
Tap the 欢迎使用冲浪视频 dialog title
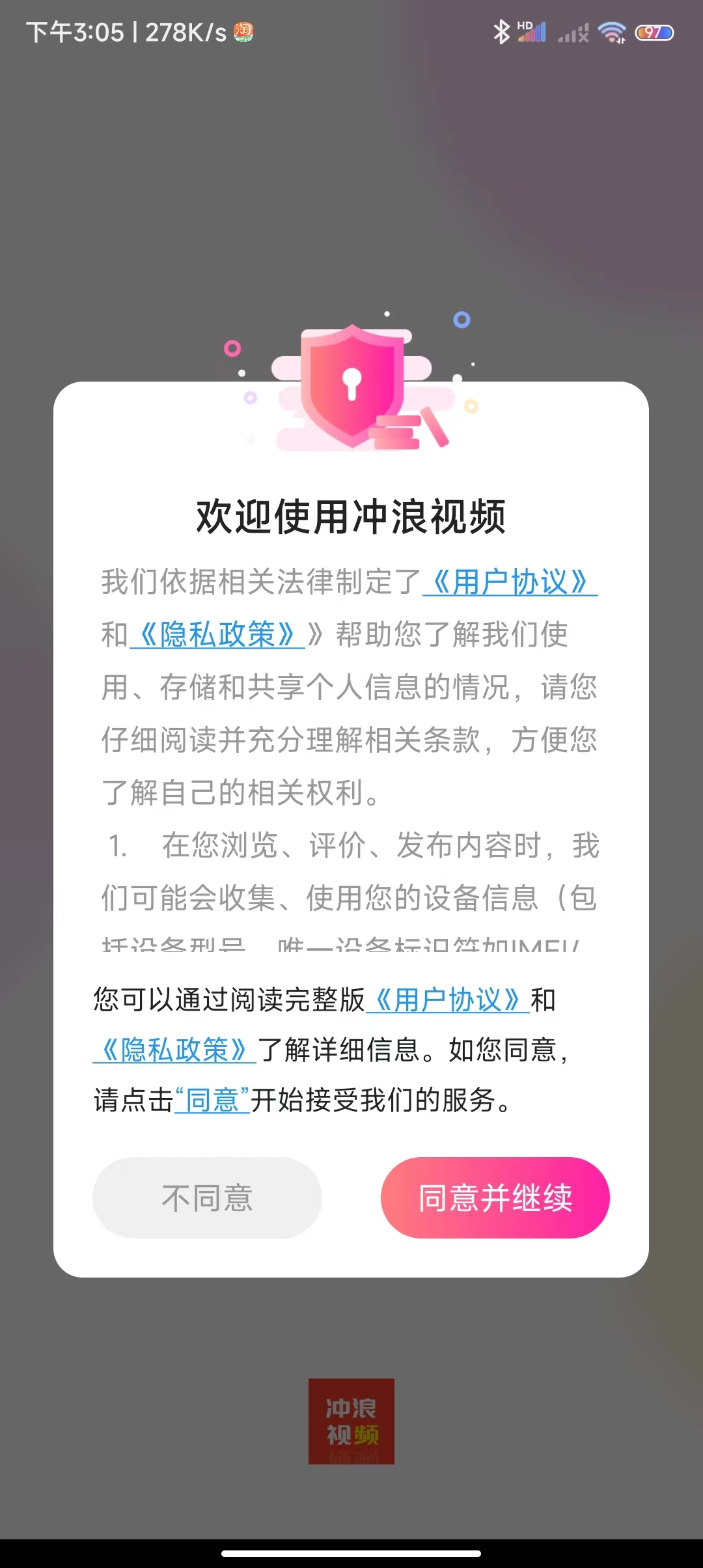pos(351,518)
